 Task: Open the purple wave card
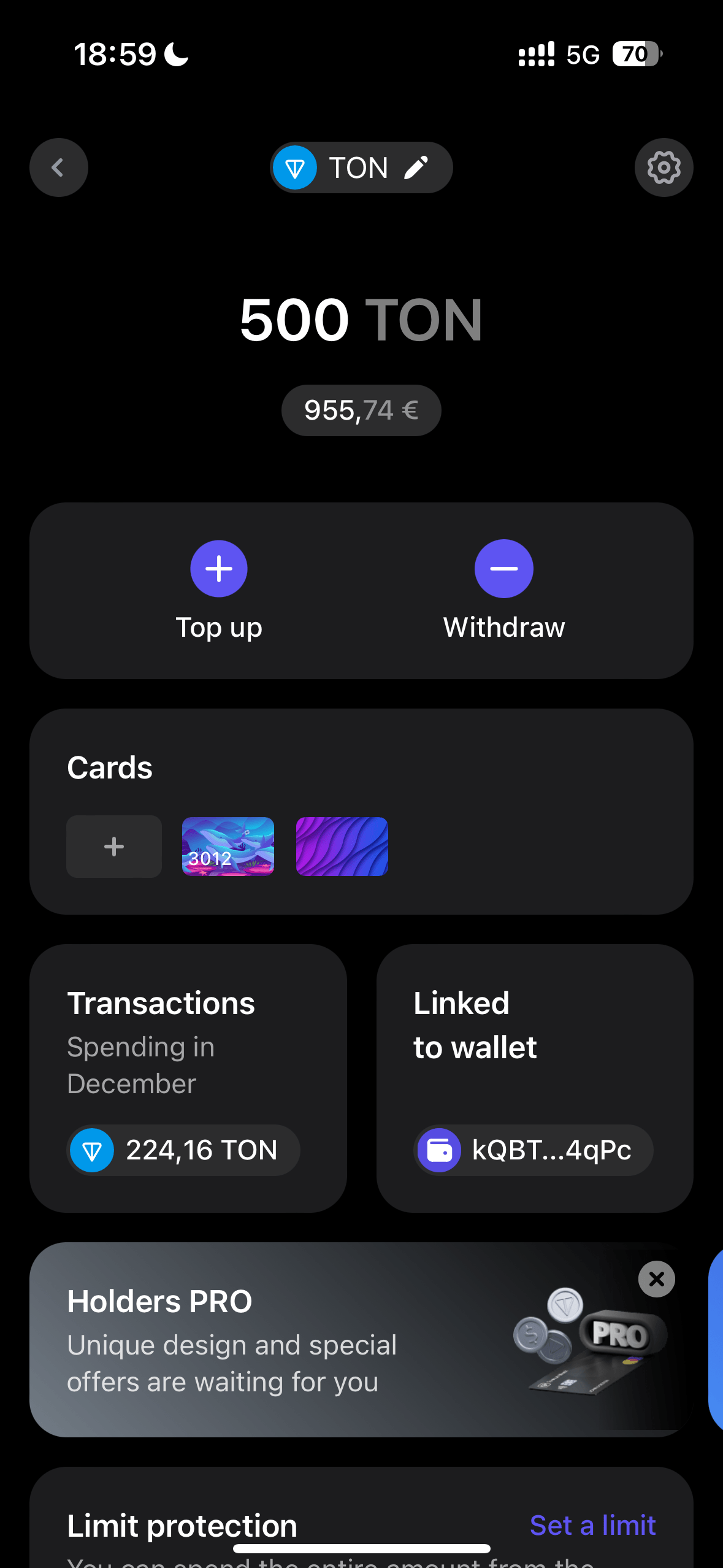pos(342,847)
